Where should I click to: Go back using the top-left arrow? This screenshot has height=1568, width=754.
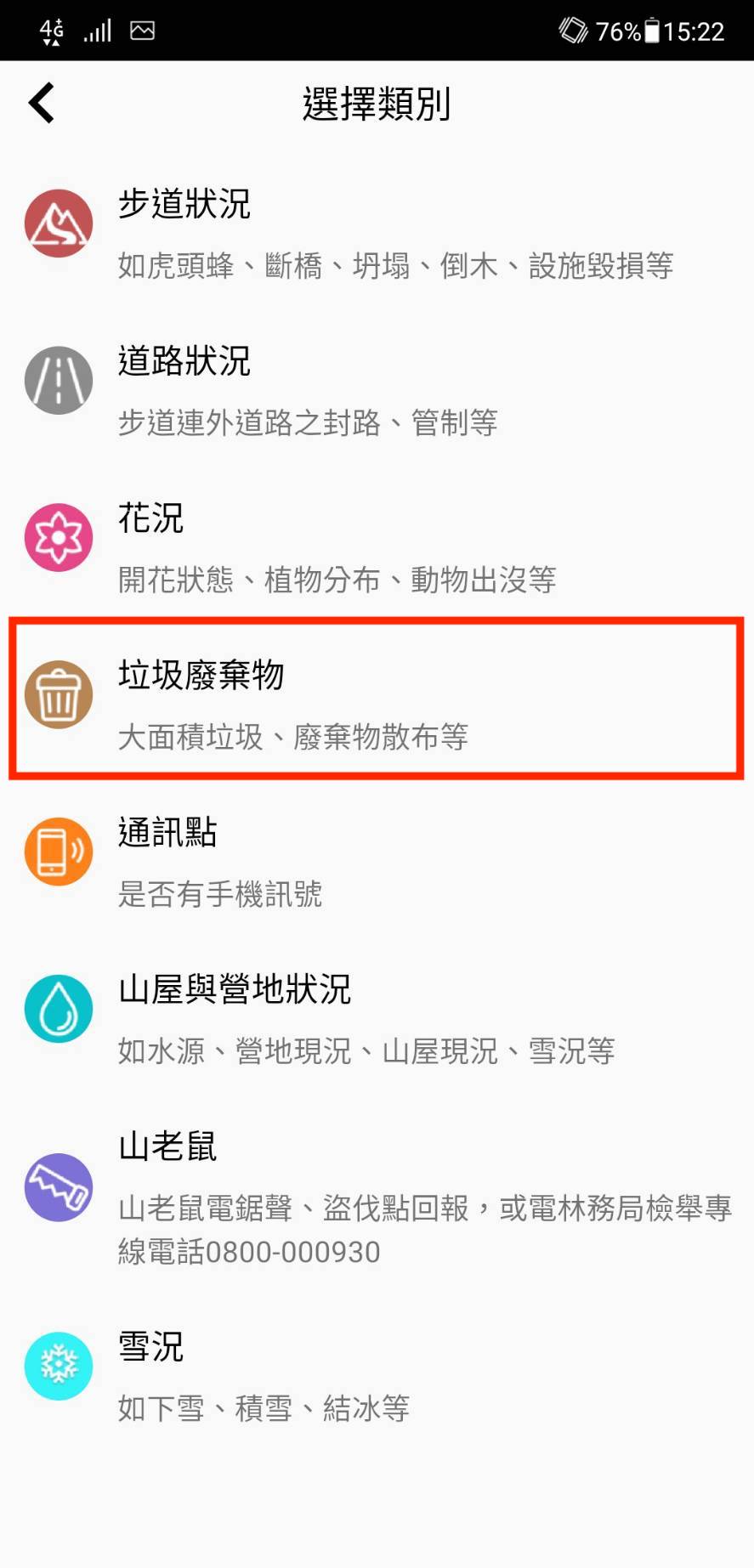[42, 104]
